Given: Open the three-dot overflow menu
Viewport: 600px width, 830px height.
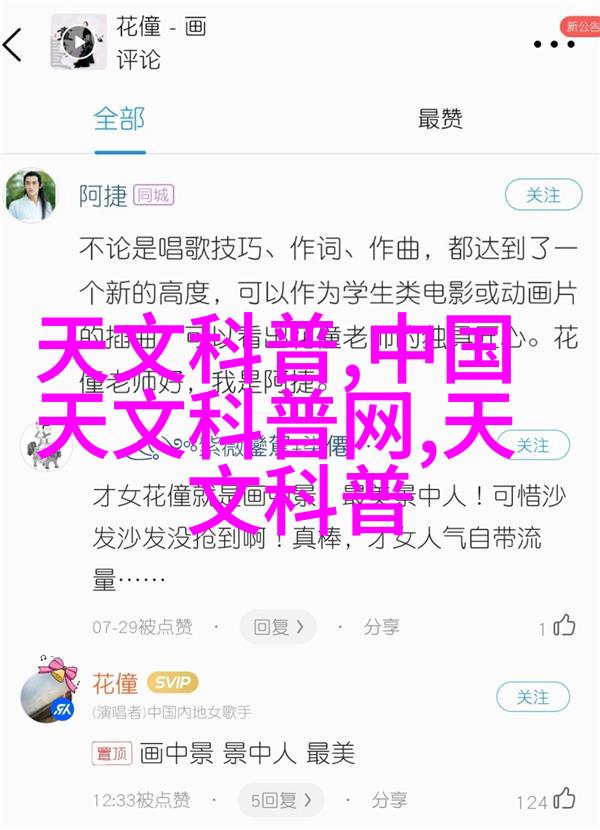Looking at the screenshot, I should click(553, 44).
